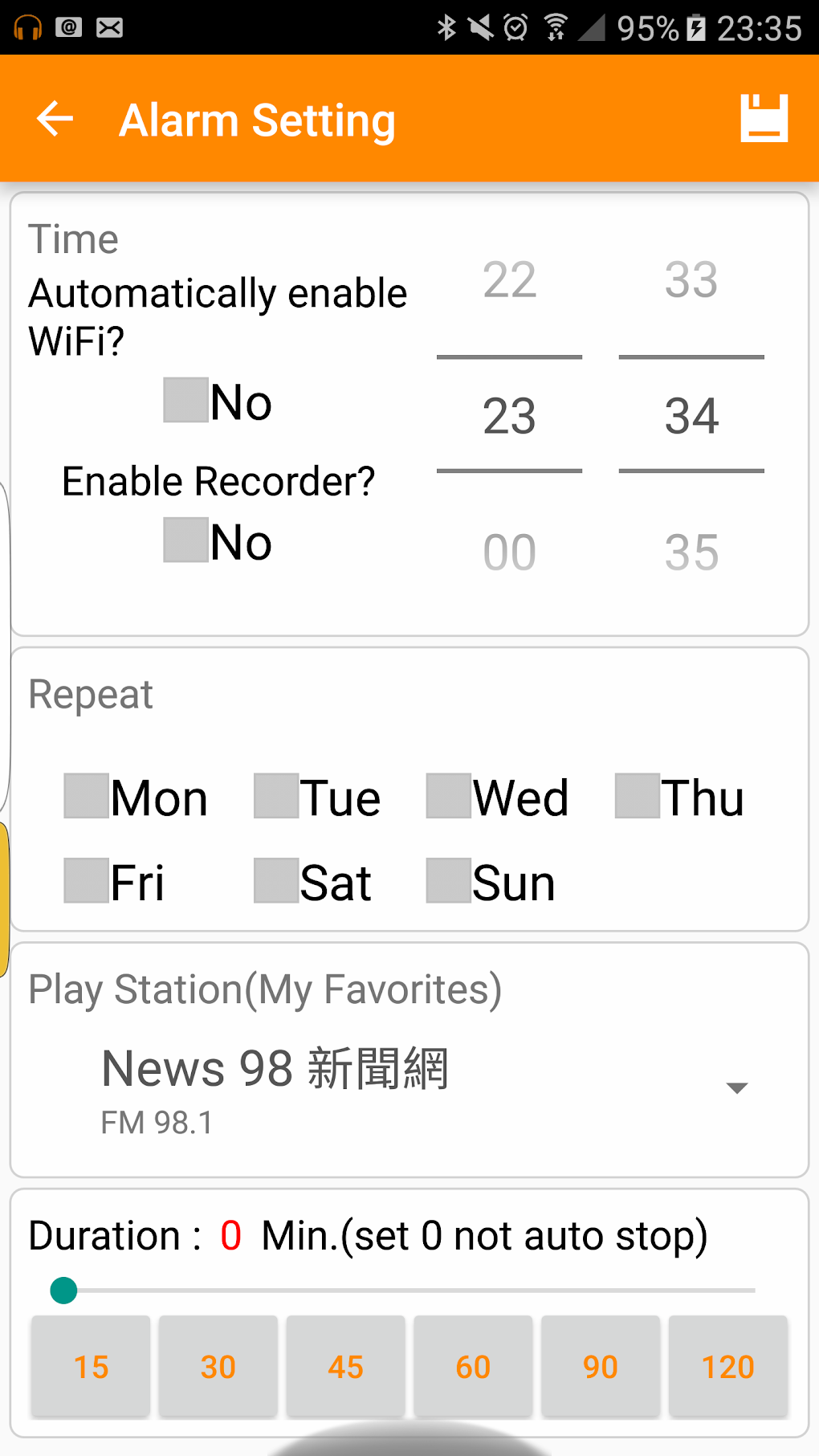Set duration to 15 minutes
Screen dimensions: 819x1456
[91, 1366]
